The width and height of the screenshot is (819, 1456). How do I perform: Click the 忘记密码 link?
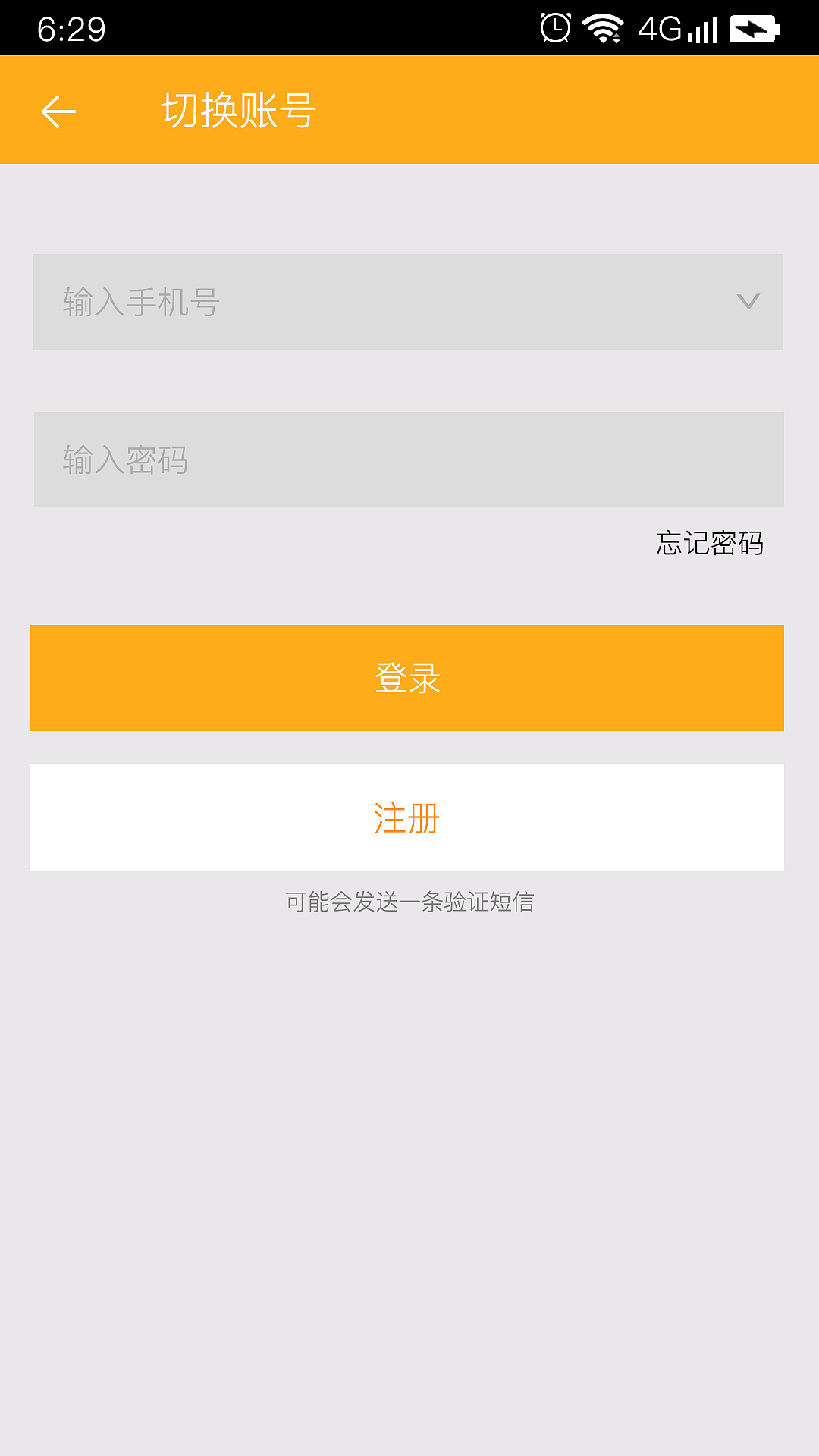710,543
